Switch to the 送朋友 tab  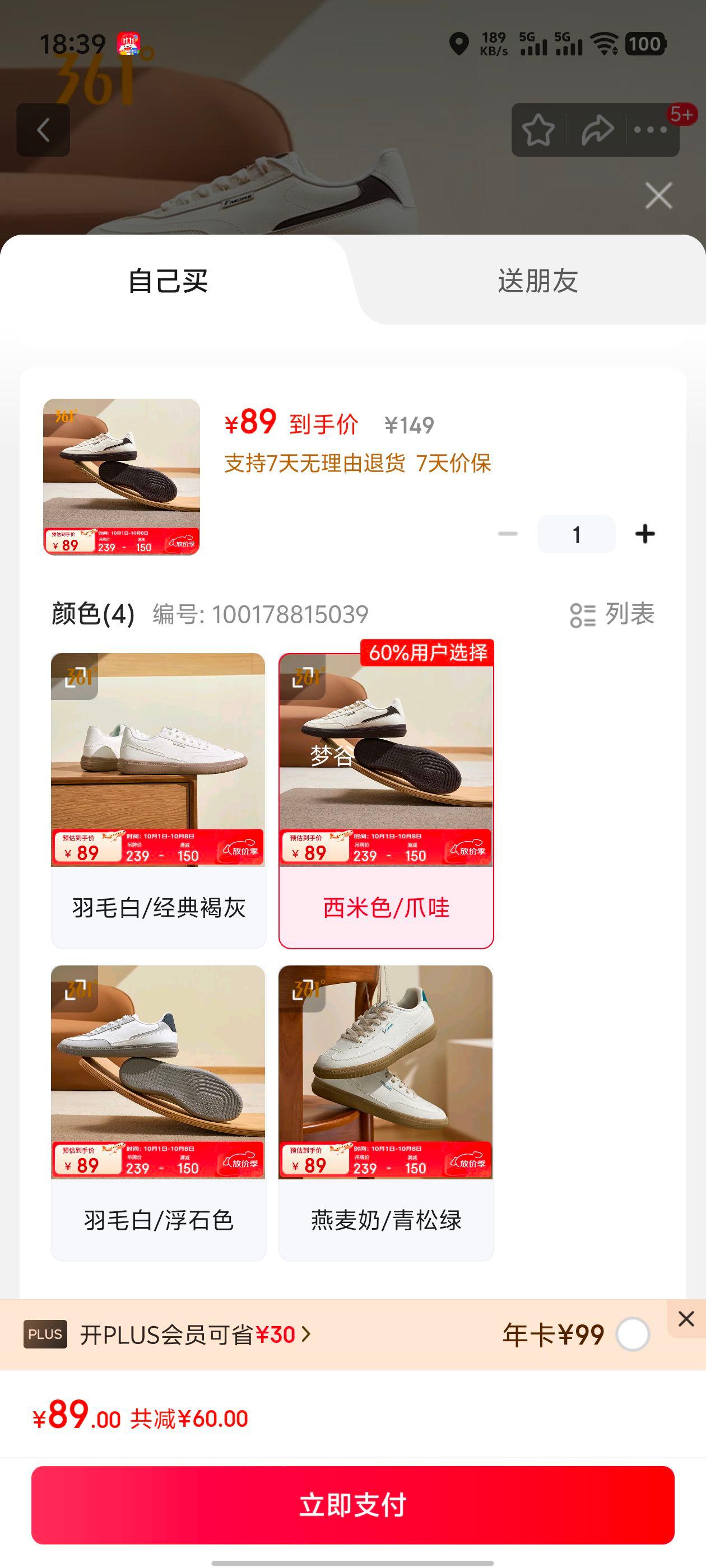(537, 281)
